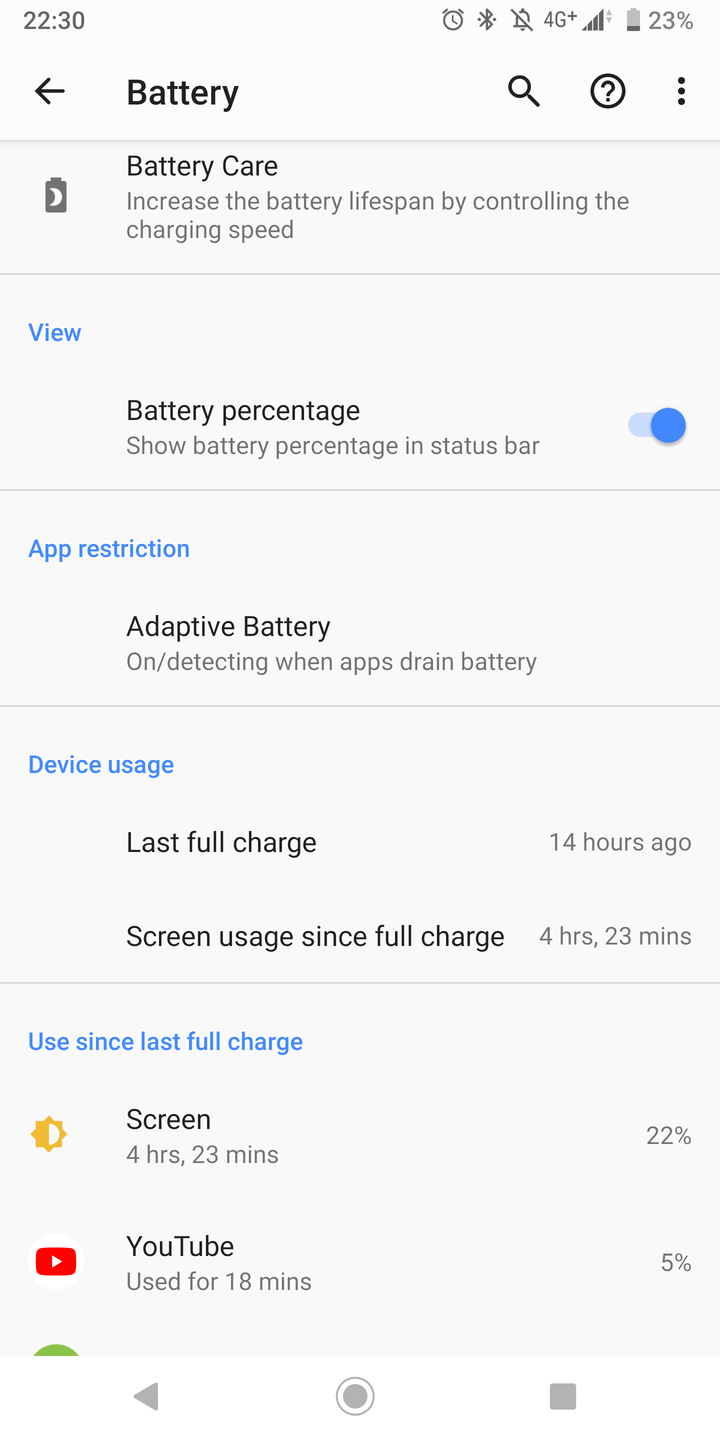
Task: Open the help icon
Action: click(x=608, y=92)
